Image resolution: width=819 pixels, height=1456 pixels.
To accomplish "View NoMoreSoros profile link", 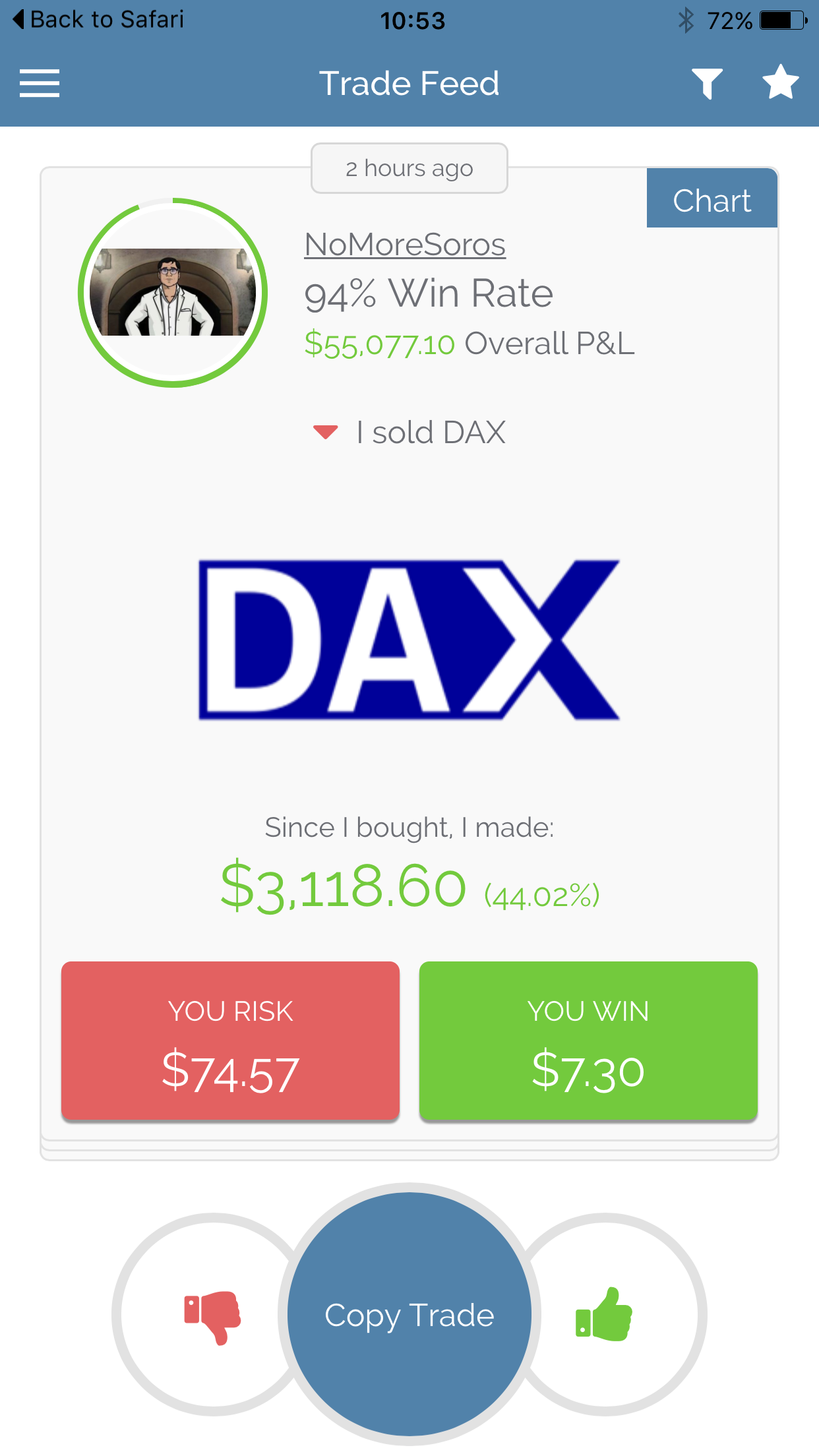I will (405, 245).
